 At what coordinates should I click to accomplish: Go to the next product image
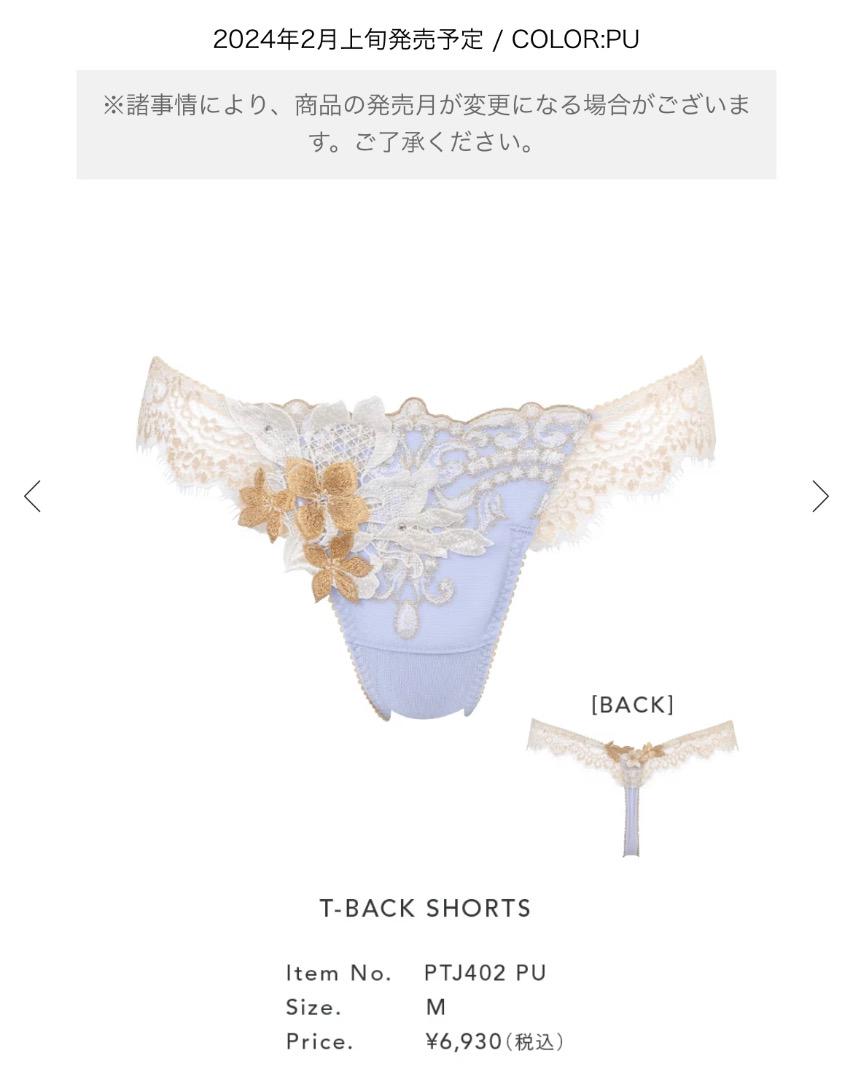pos(820,496)
